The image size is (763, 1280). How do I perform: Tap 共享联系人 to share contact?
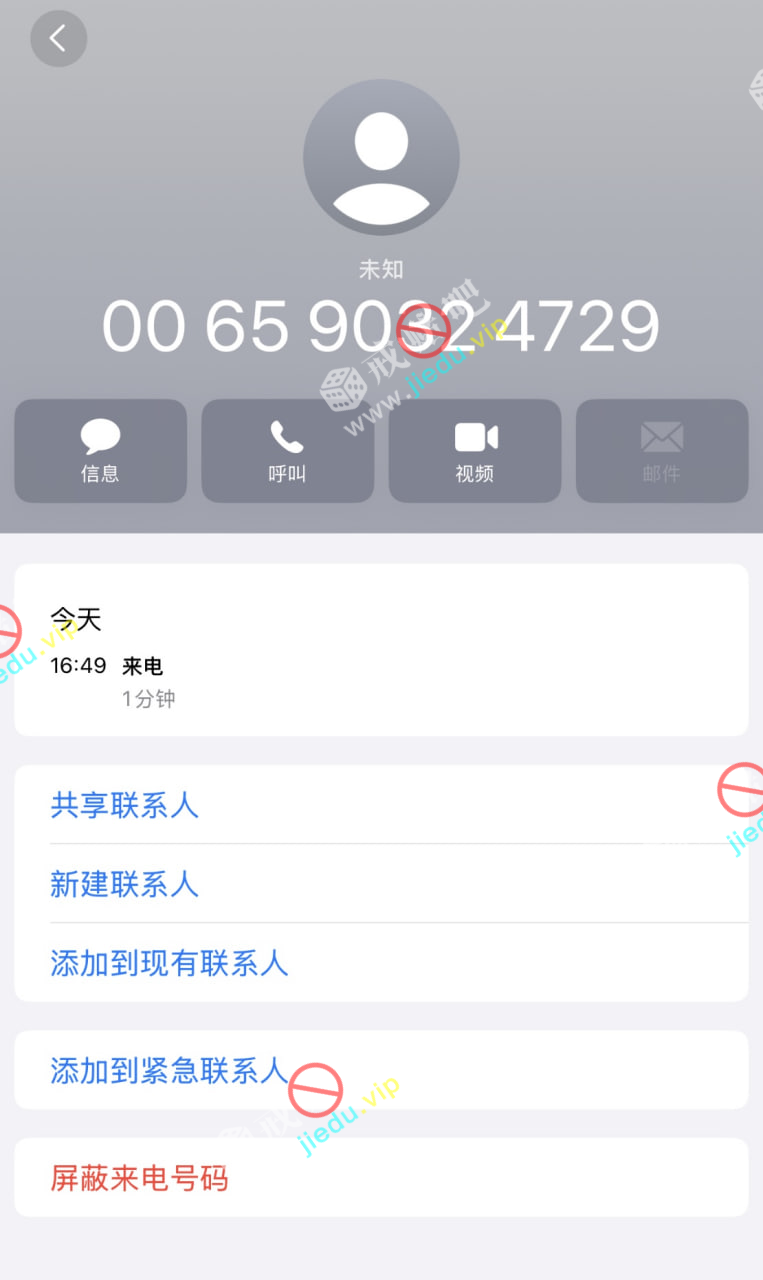(125, 805)
